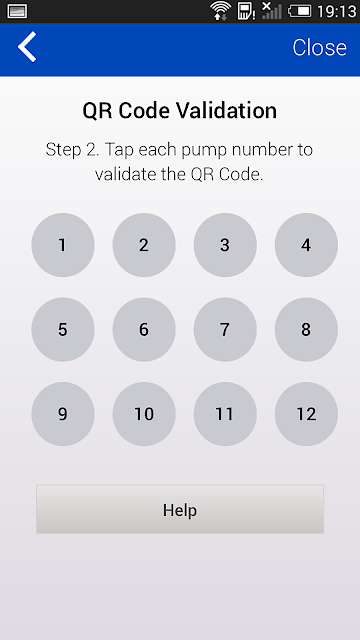360x640 pixels.
Task: Choose pump number 12
Action: [306, 414]
